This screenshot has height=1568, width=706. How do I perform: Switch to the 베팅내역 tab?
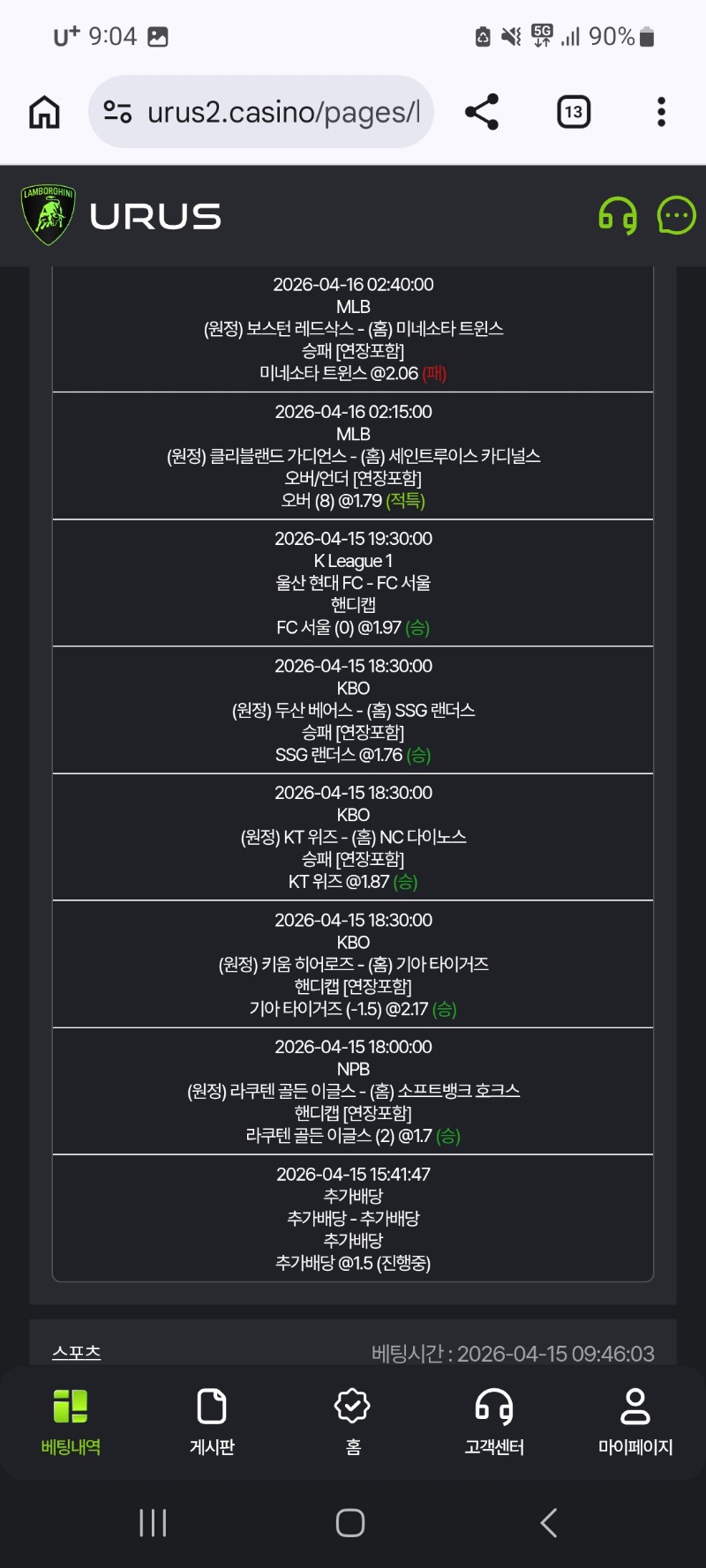coord(71,1422)
